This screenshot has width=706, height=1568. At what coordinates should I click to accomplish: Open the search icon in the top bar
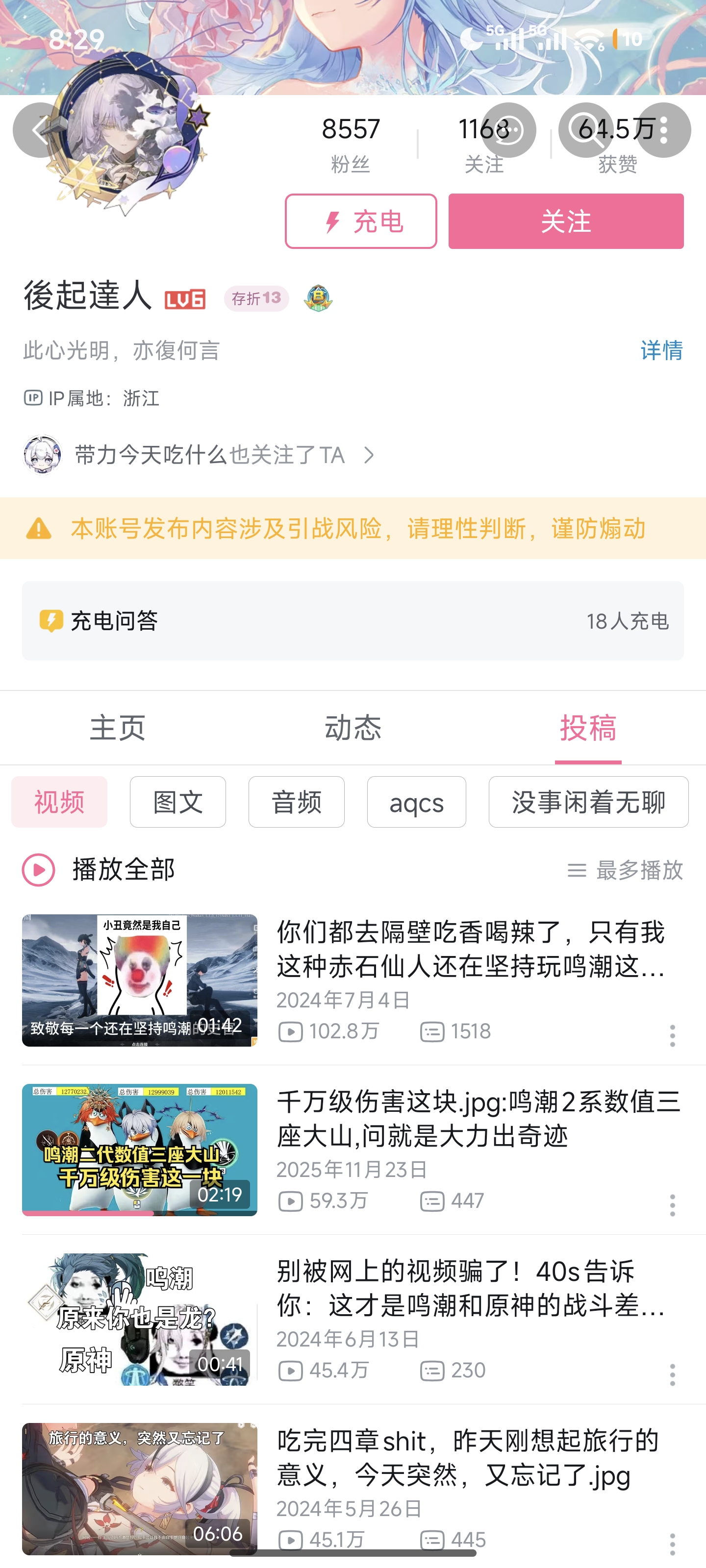(585, 130)
